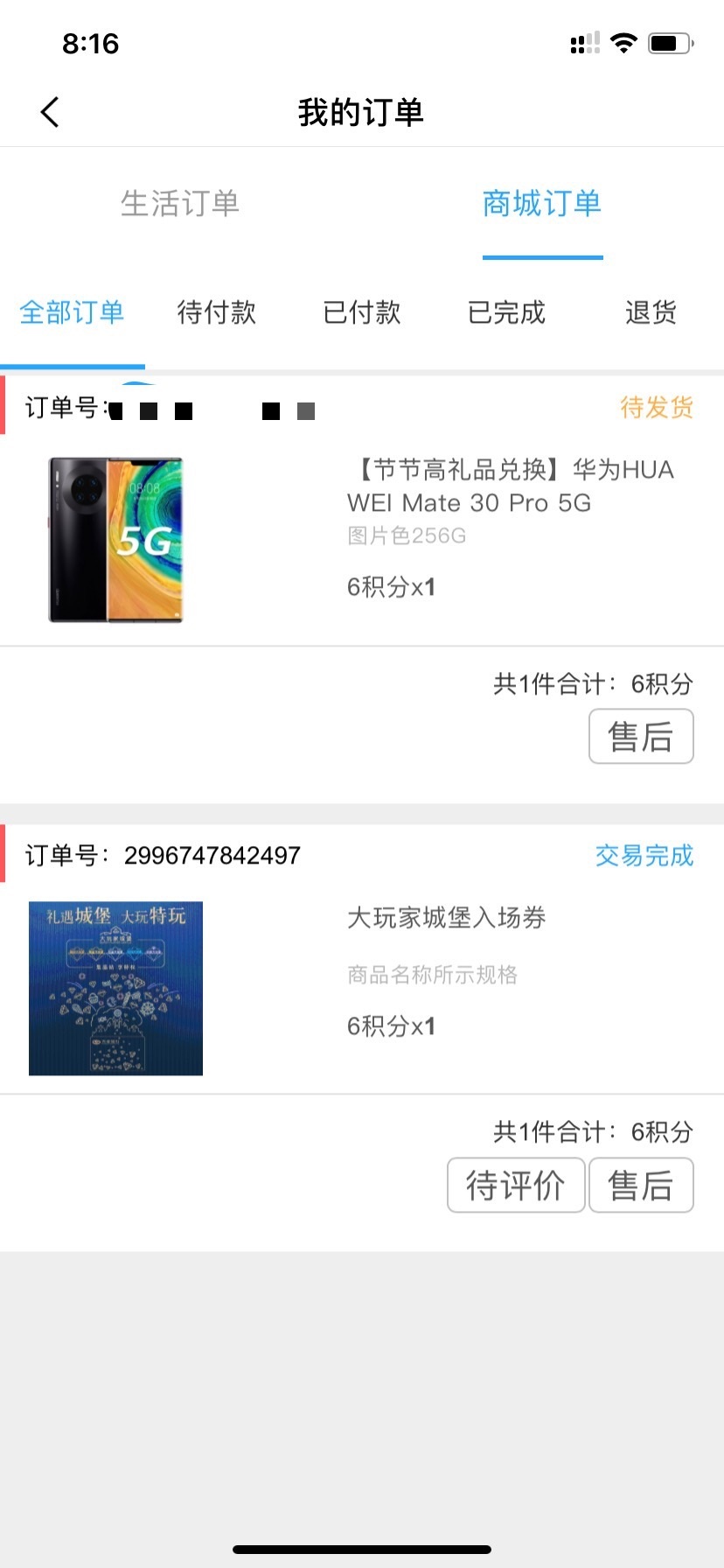Filter orders by 待付款

pyautogui.click(x=217, y=312)
